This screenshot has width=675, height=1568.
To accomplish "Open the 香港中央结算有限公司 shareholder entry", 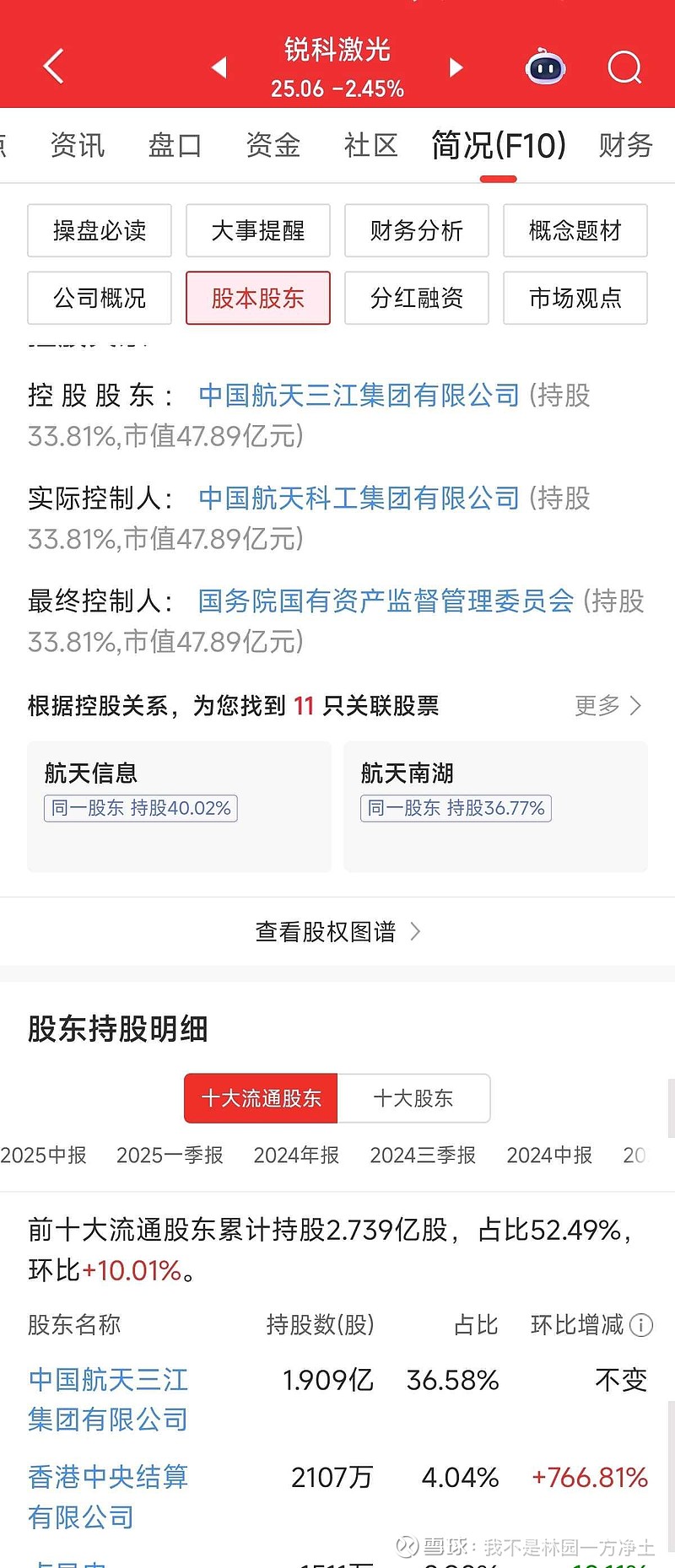I will coord(106,1496).
